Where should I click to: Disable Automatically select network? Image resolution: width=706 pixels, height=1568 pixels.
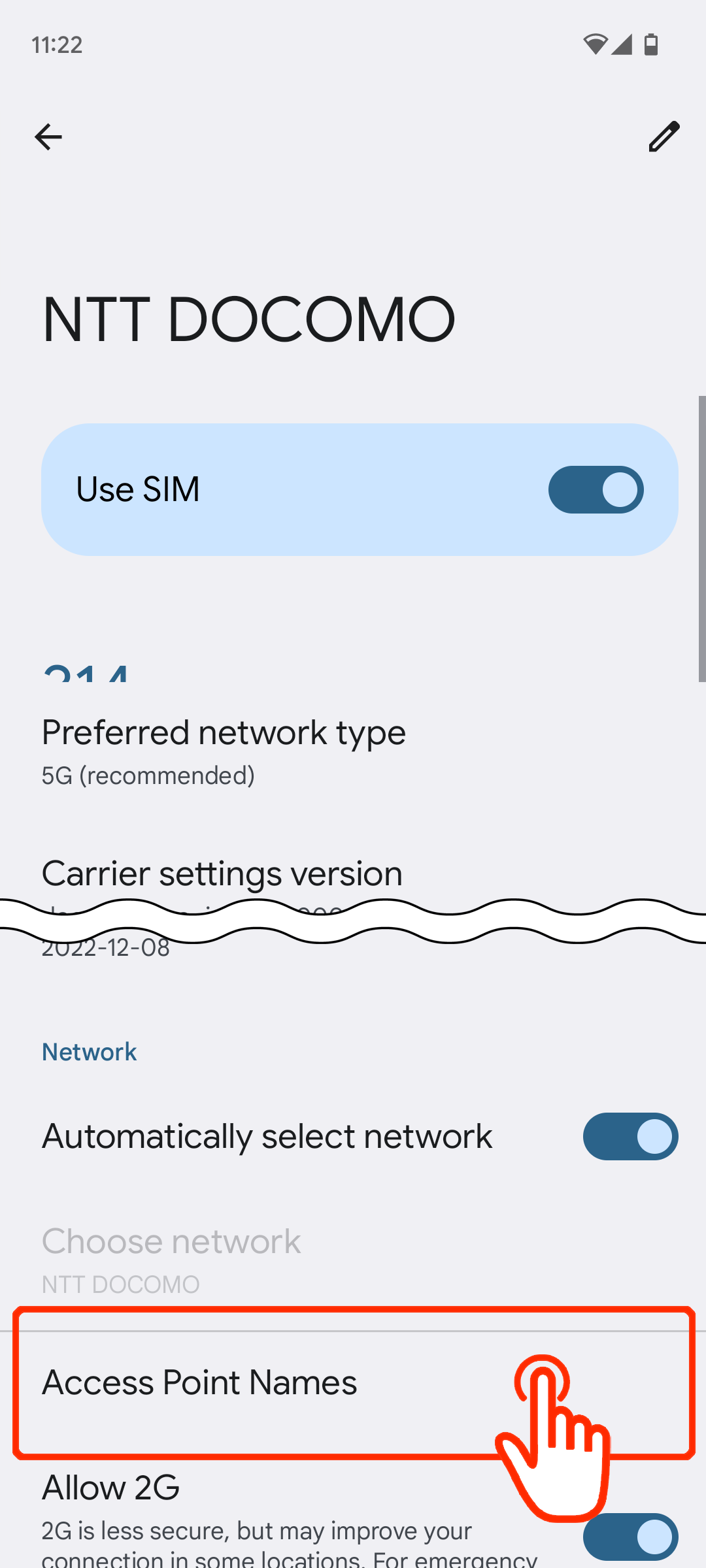(630, 1136)
